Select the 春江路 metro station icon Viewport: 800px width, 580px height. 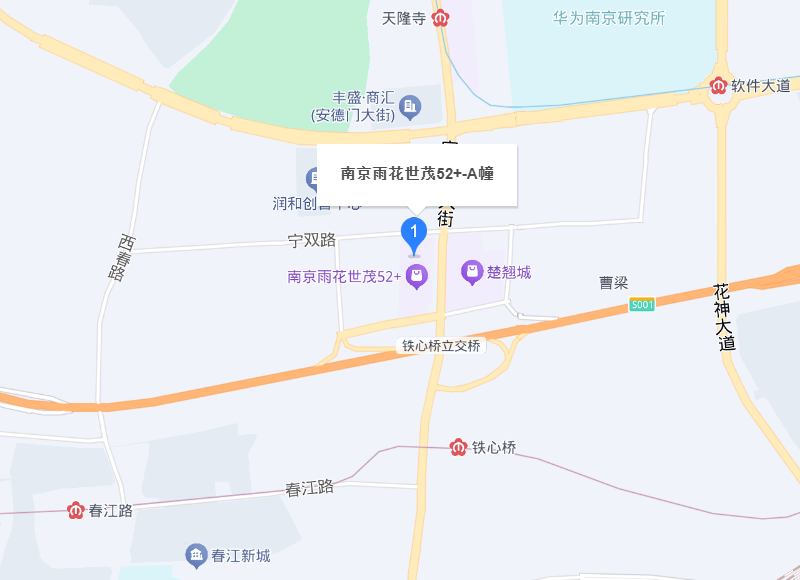[x=76, y=510]
